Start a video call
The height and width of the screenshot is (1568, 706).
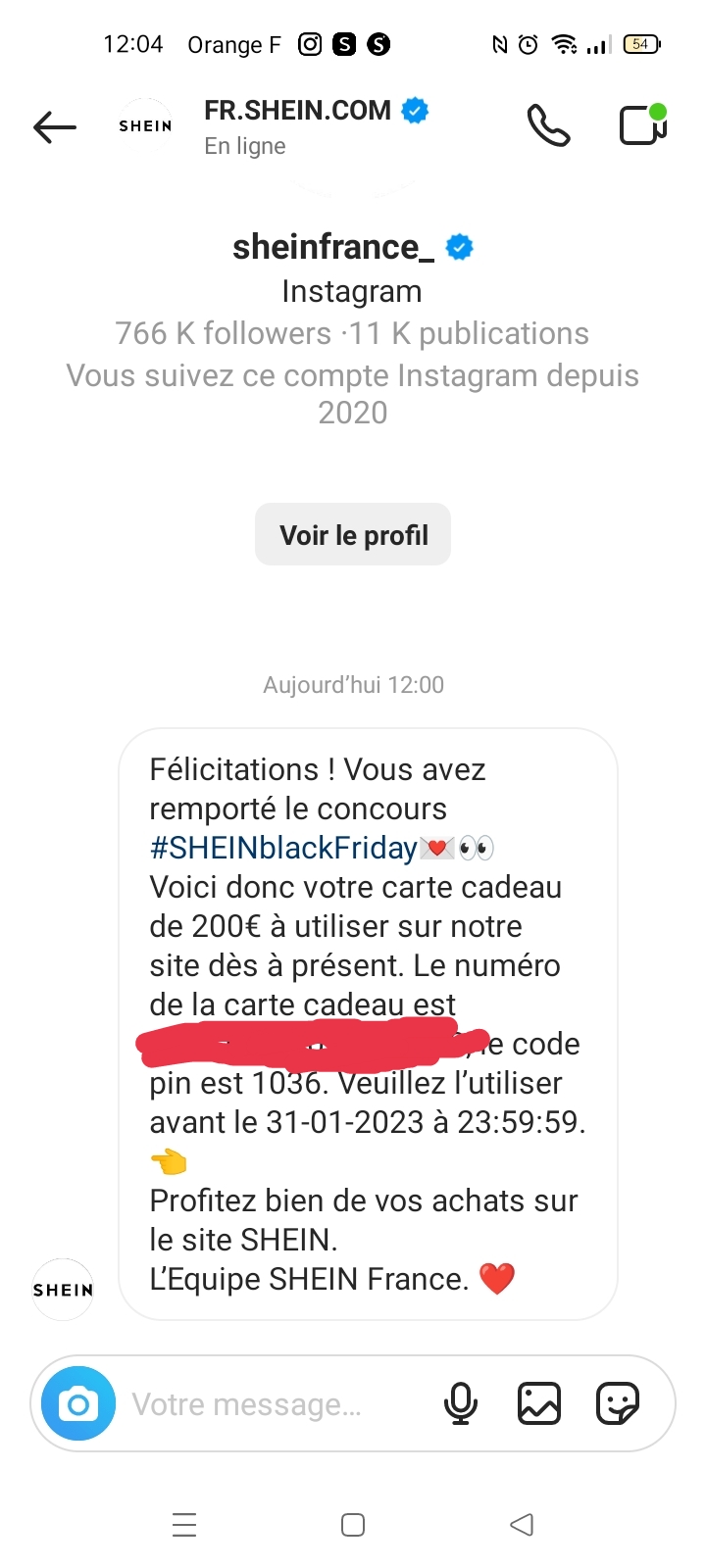tap(642, 125)
